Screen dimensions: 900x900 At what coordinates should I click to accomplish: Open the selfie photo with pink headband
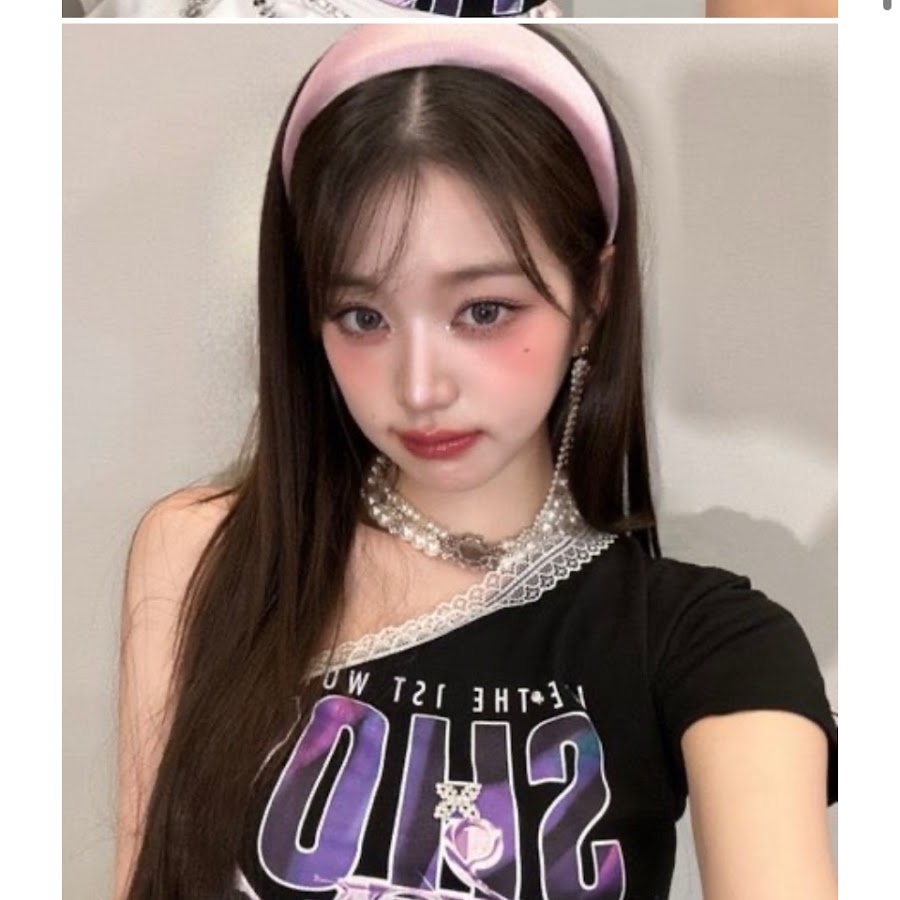point(449,460)
